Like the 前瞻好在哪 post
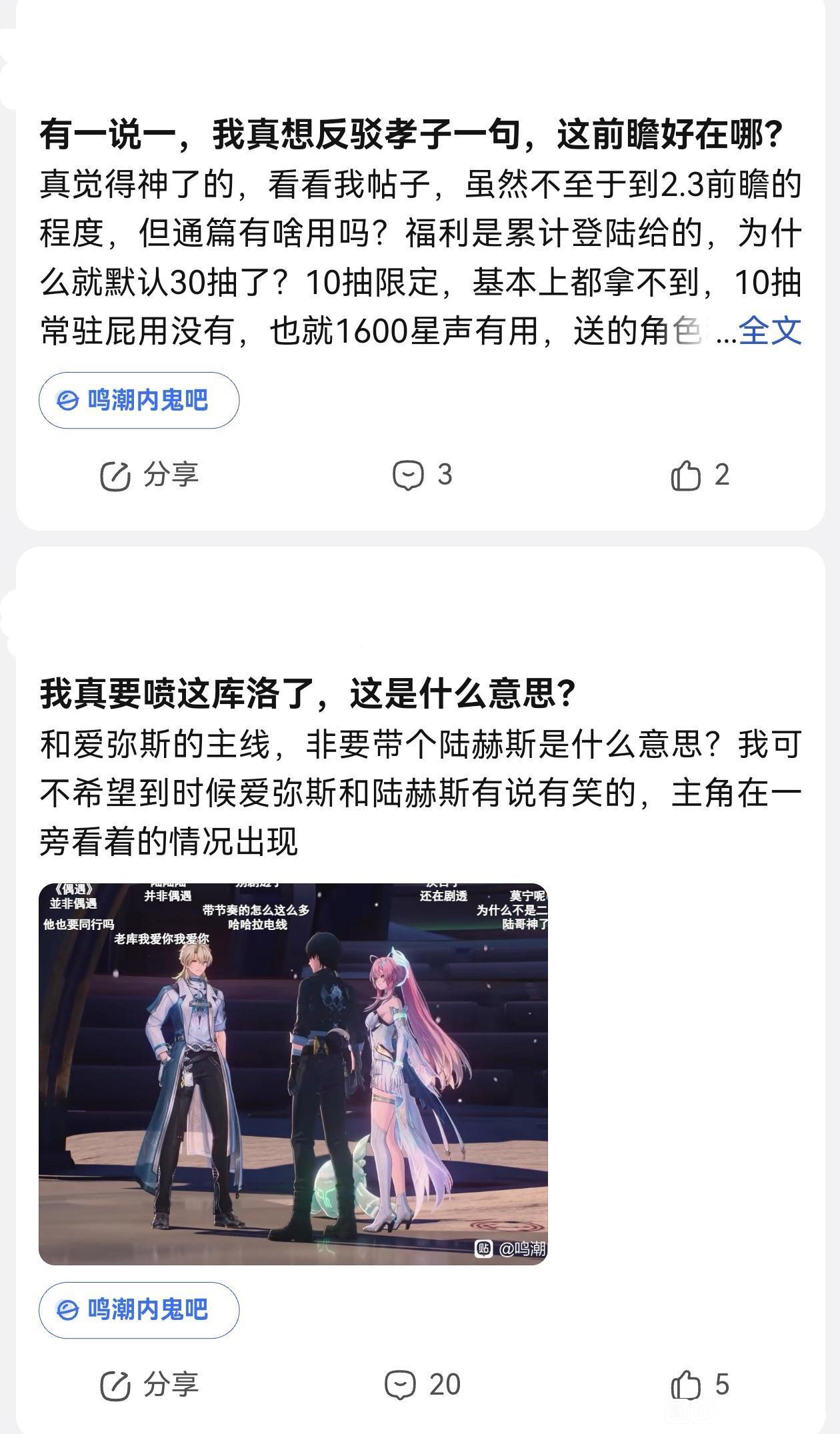 699,476
